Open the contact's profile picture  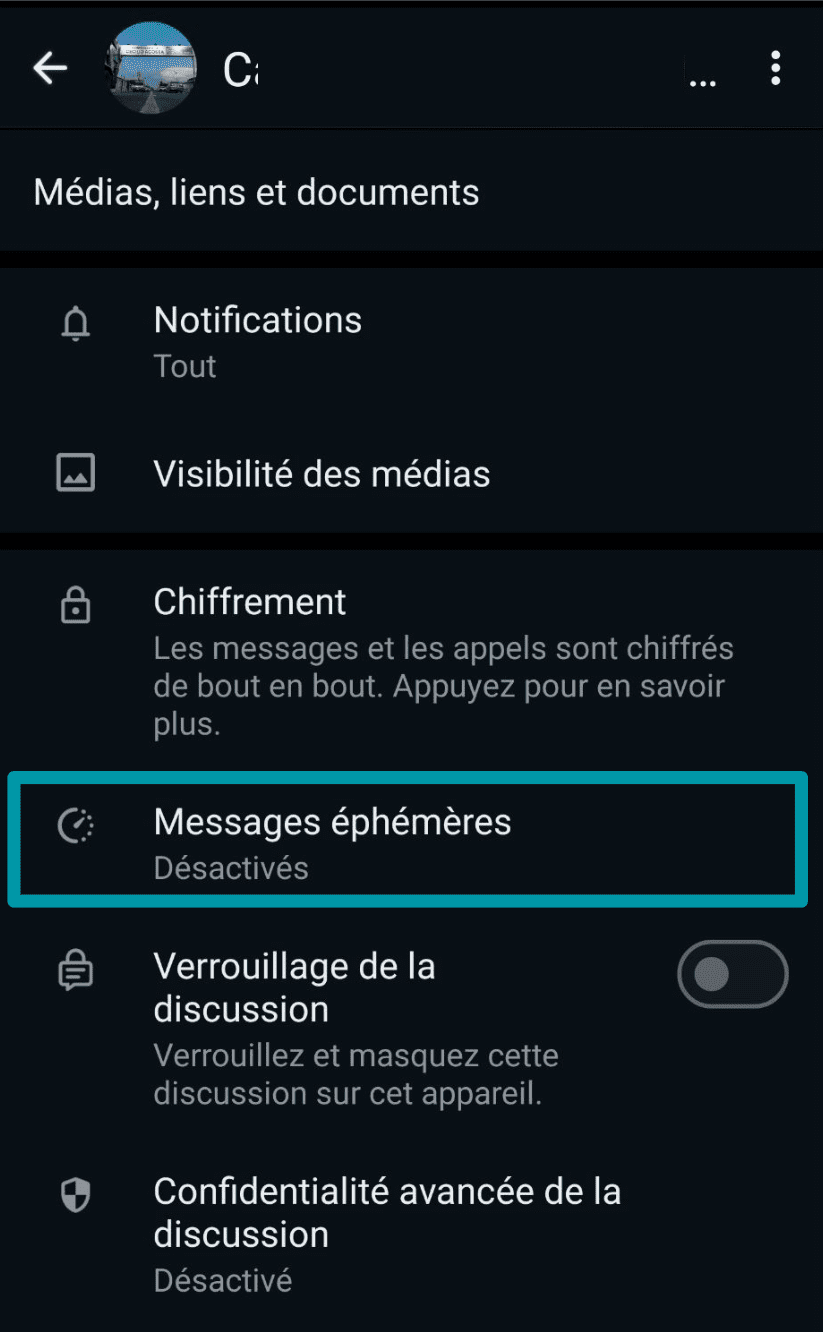(x=150, y=67)
